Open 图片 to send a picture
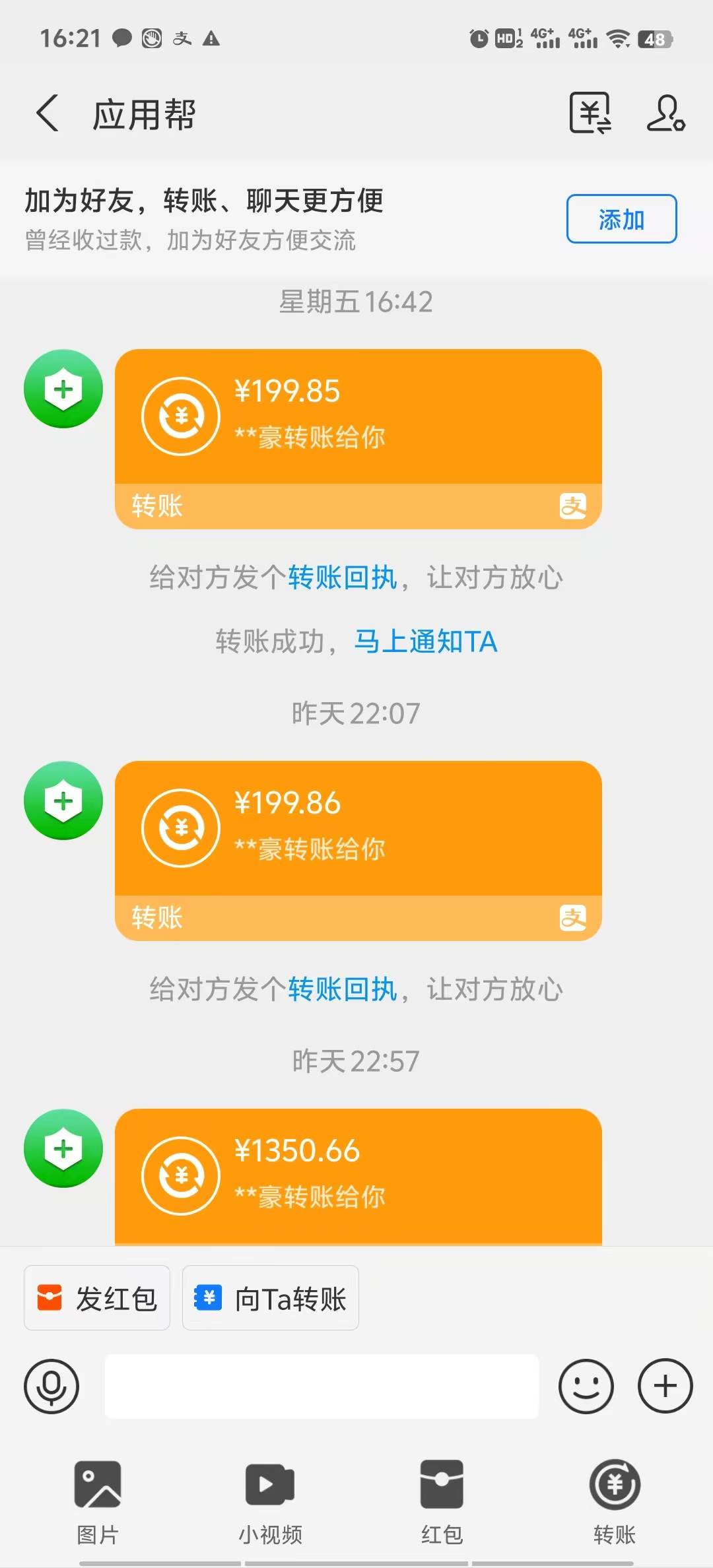Viewport: 713px width, 1568px height. pos(98,1498)
